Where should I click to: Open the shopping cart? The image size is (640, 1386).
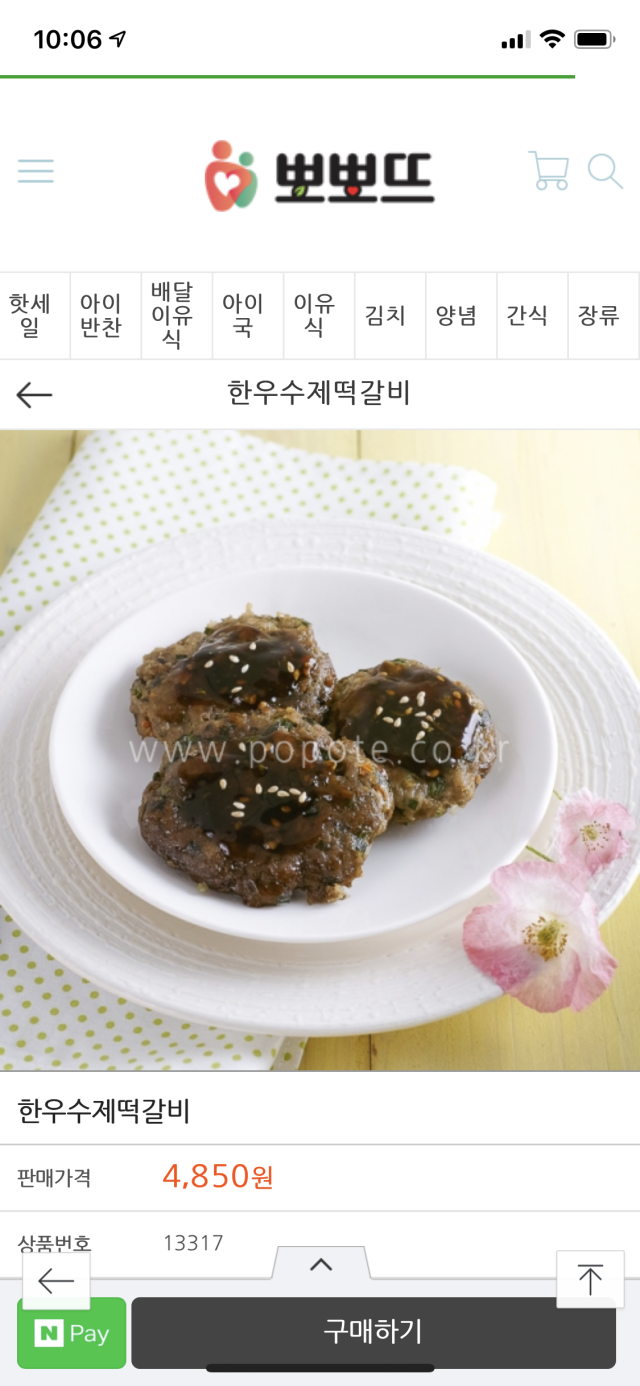[548, 171]
